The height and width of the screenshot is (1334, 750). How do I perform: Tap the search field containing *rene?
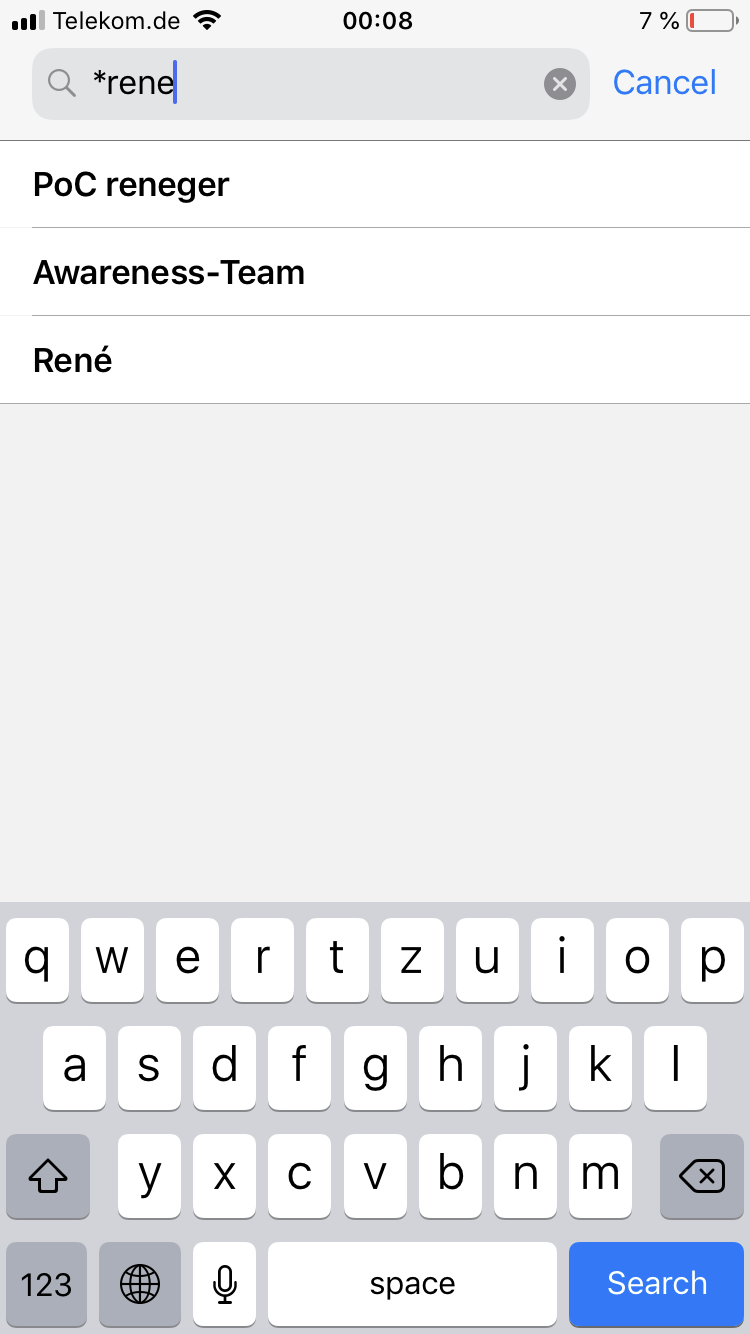click(x=311, y=84)
